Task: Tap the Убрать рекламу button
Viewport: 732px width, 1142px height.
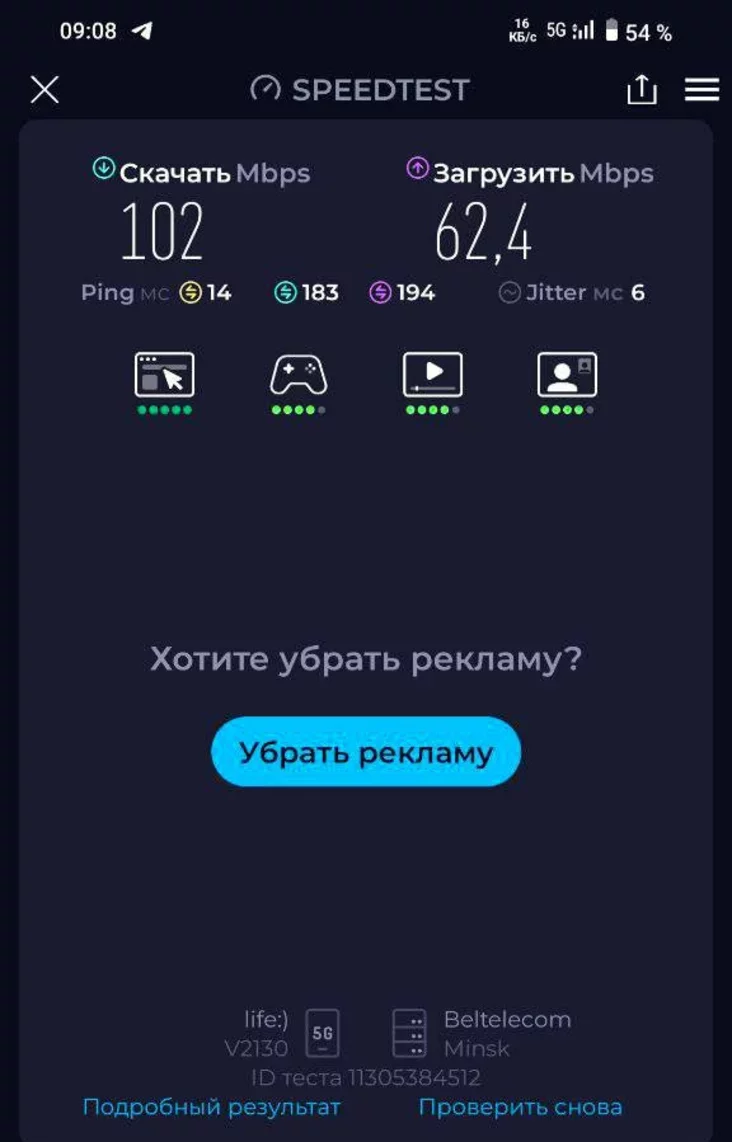Action: point(366,752)
